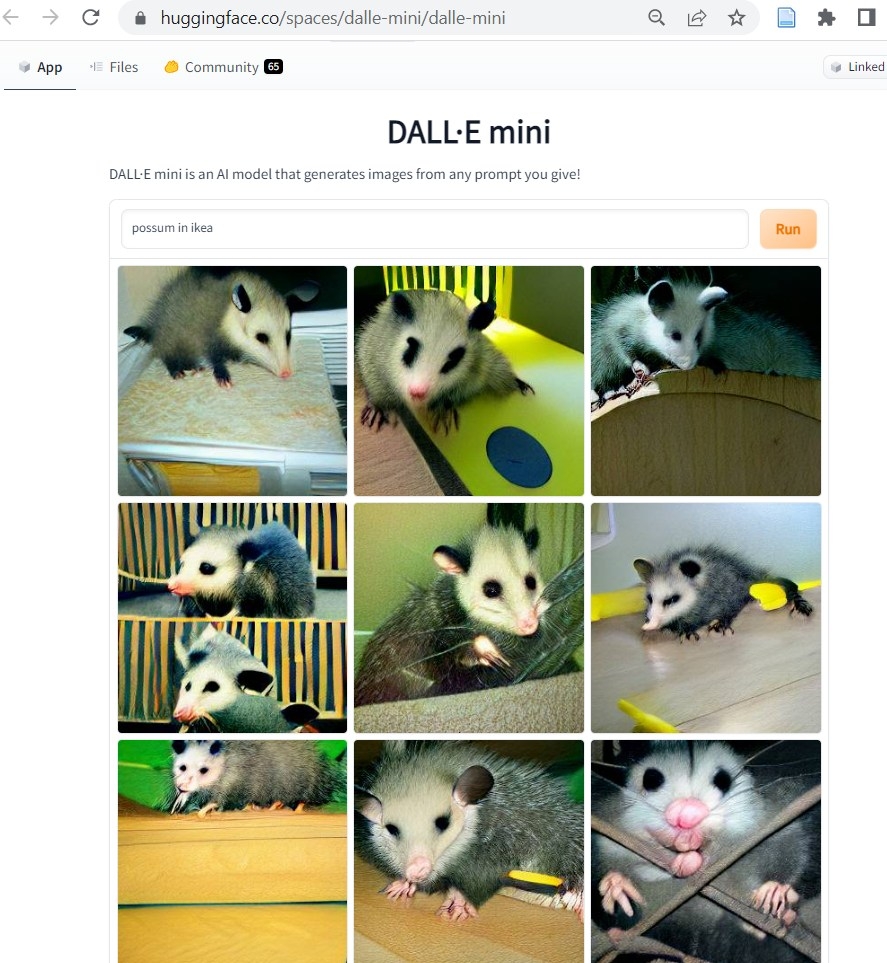Share this page from the address bar
887x963 pixels.
click(697, 18)
